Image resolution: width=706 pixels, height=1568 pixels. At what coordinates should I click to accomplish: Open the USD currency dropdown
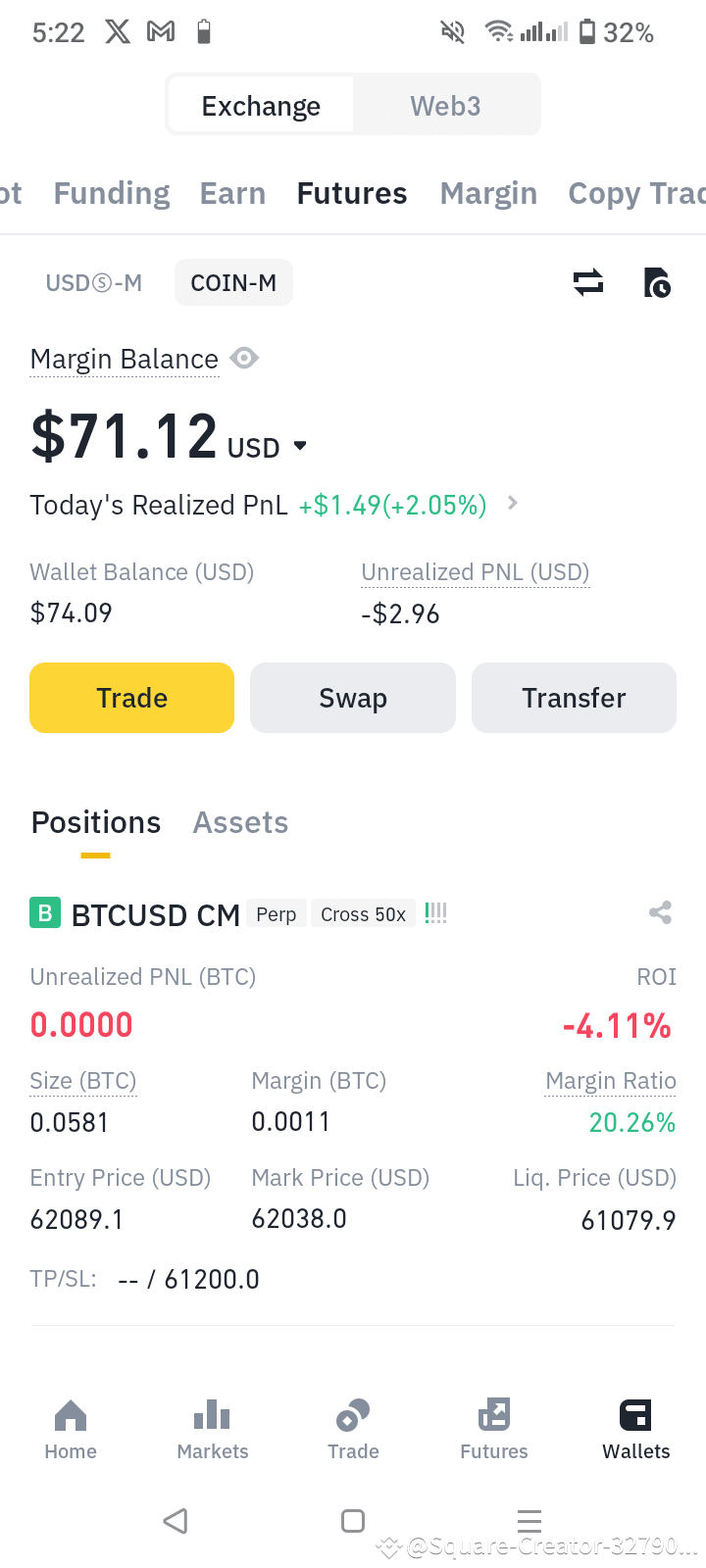tap(299, 445)
